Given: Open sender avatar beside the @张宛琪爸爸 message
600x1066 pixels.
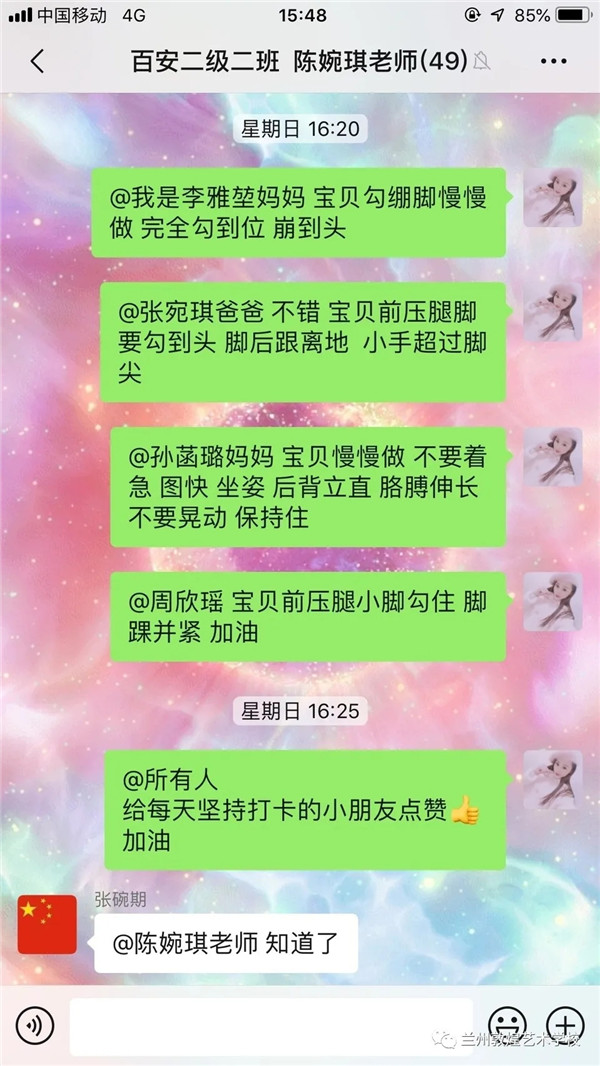Looking at the screenshot, I should (553, 312).
